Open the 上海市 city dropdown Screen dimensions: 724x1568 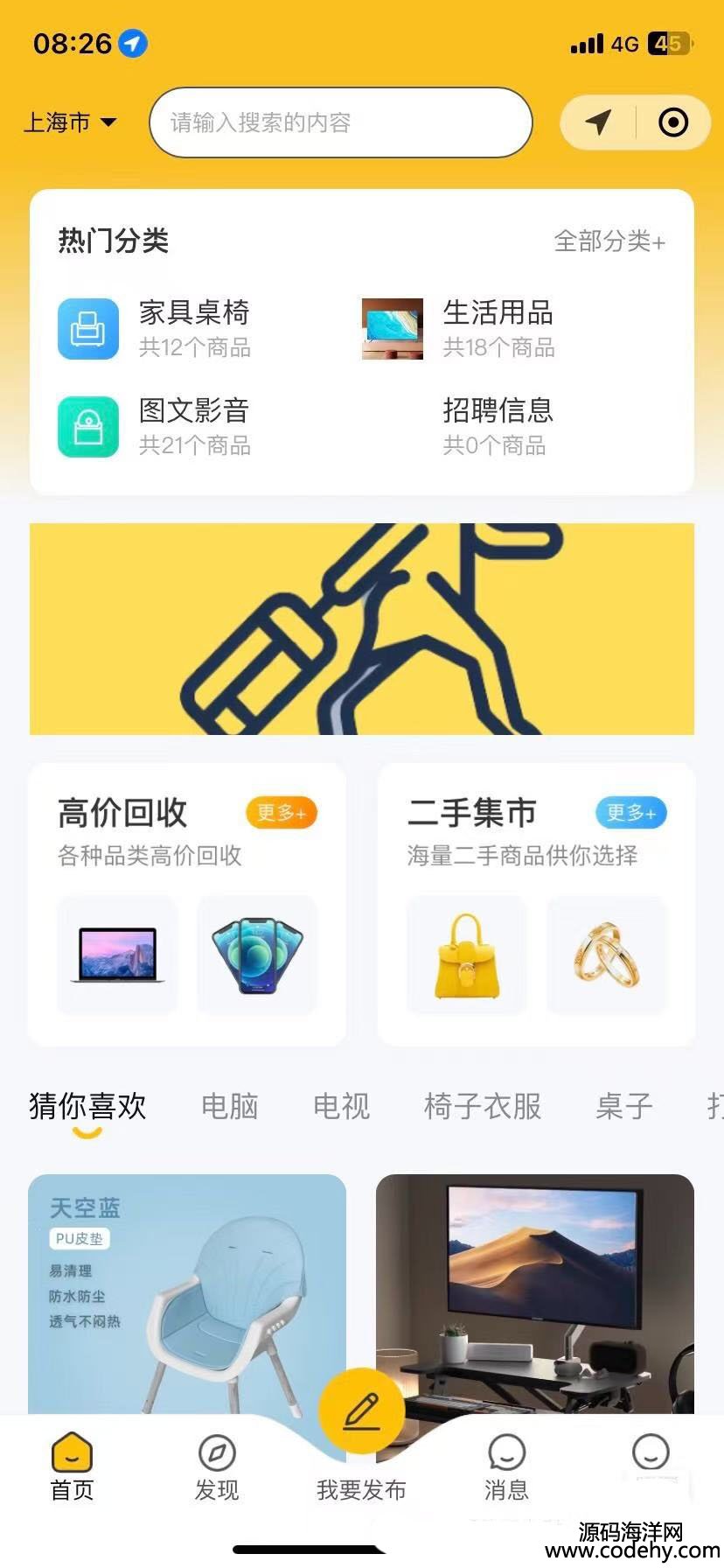pyautogui.click(x=70, y=122)
